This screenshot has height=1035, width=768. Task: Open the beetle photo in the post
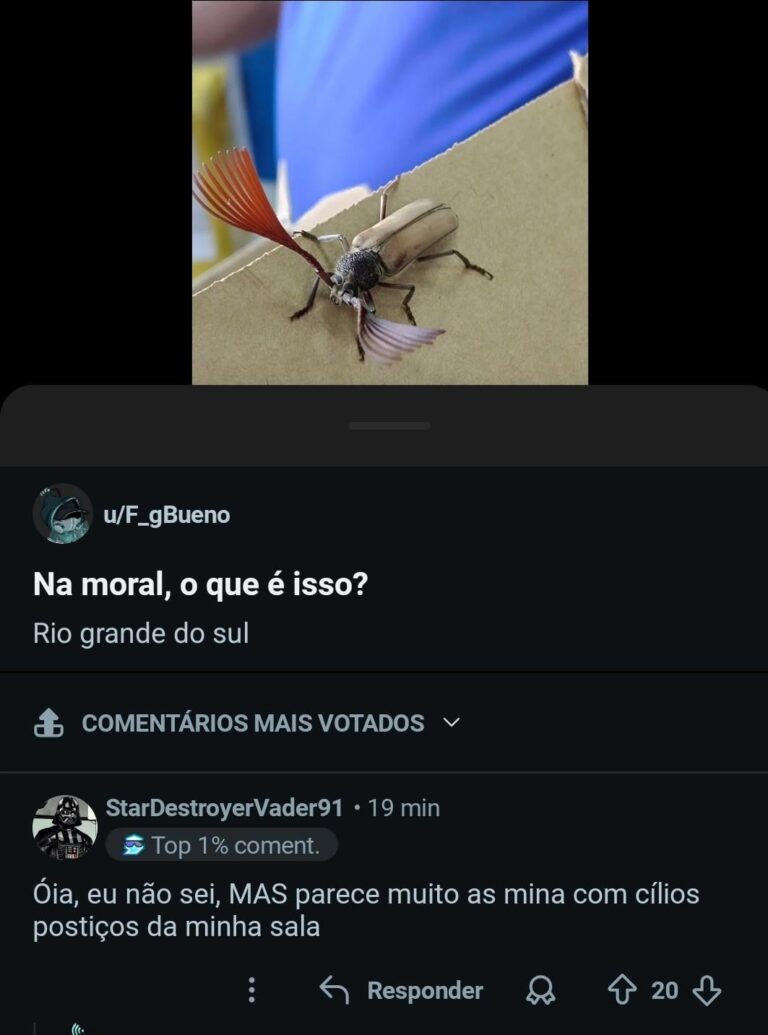(x=390, y=192)
